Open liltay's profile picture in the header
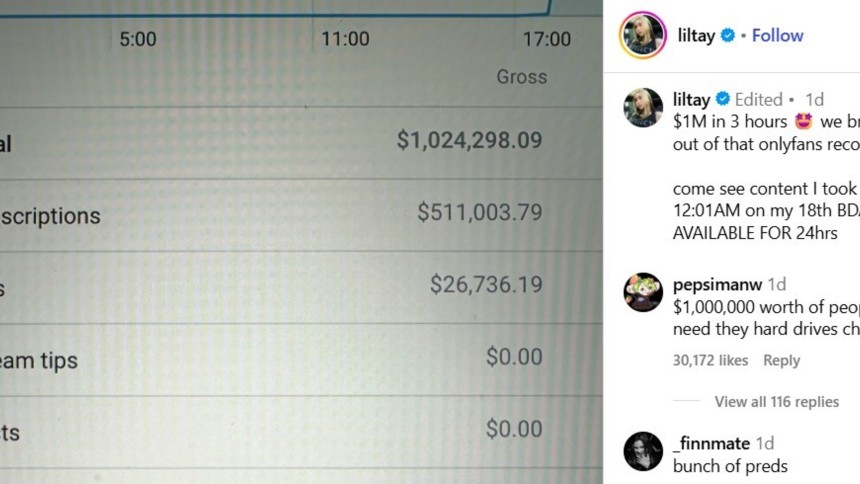 [642, 35]
